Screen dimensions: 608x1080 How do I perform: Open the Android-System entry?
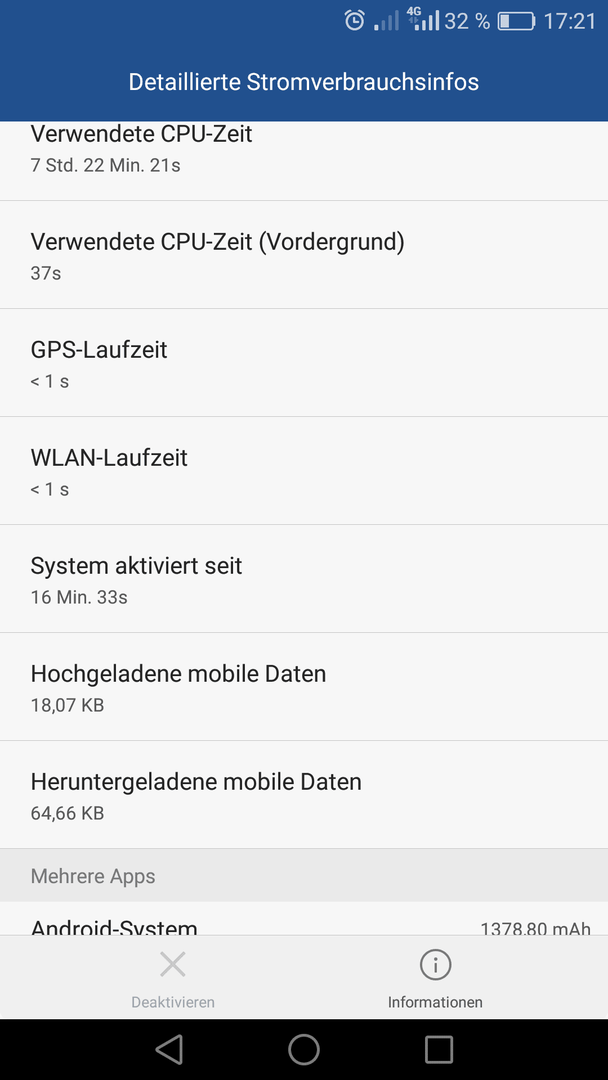point(304,919)
